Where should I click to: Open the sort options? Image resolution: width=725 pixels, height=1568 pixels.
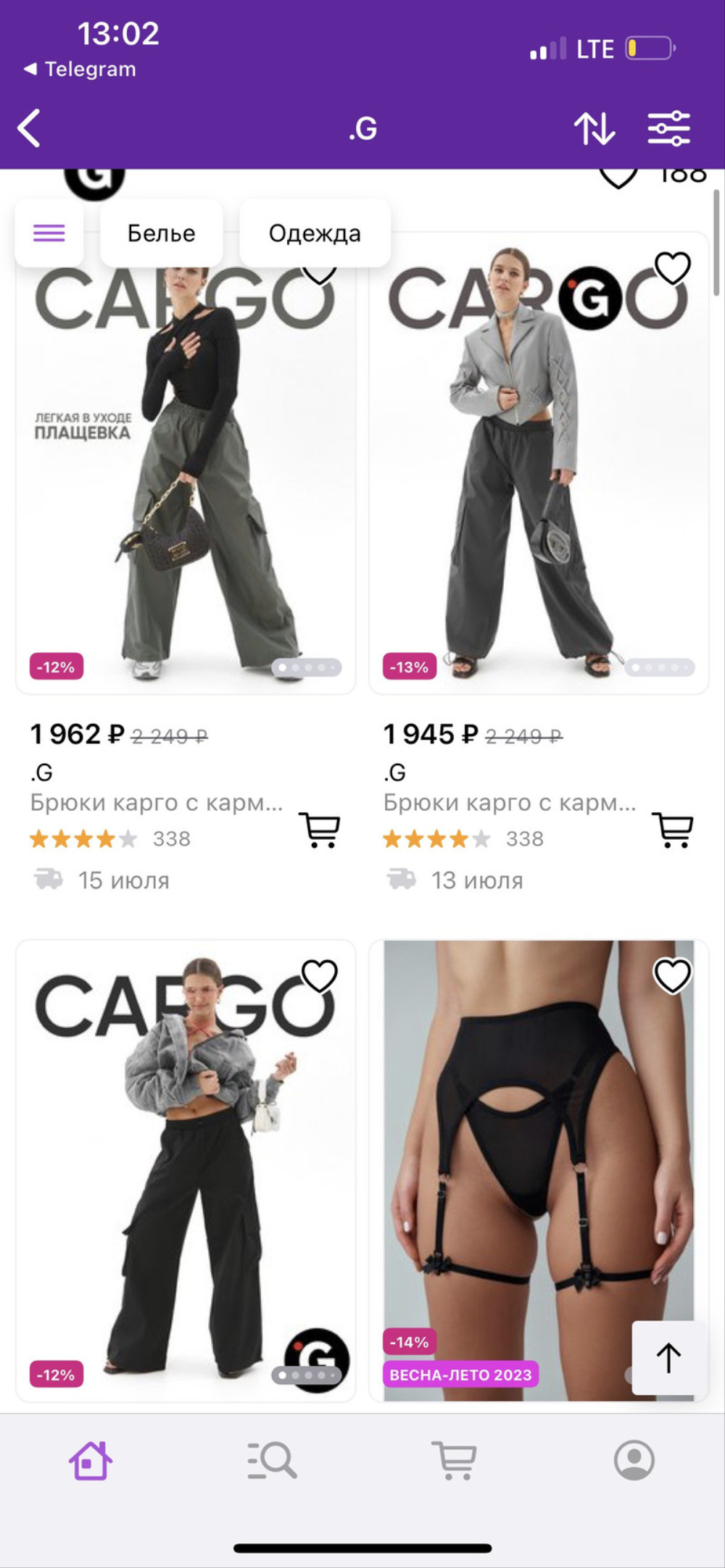pos(594,129)
